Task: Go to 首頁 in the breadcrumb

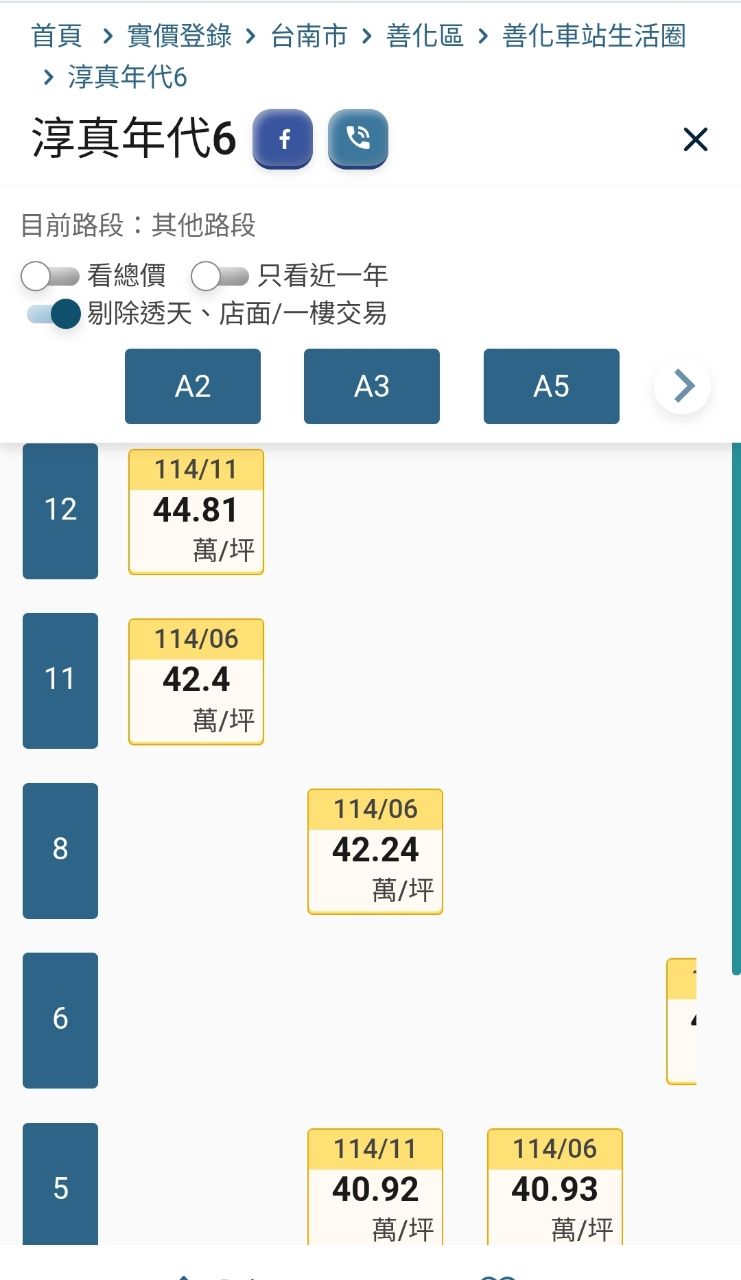Action: pyautogui.click(x=57, y=37)
